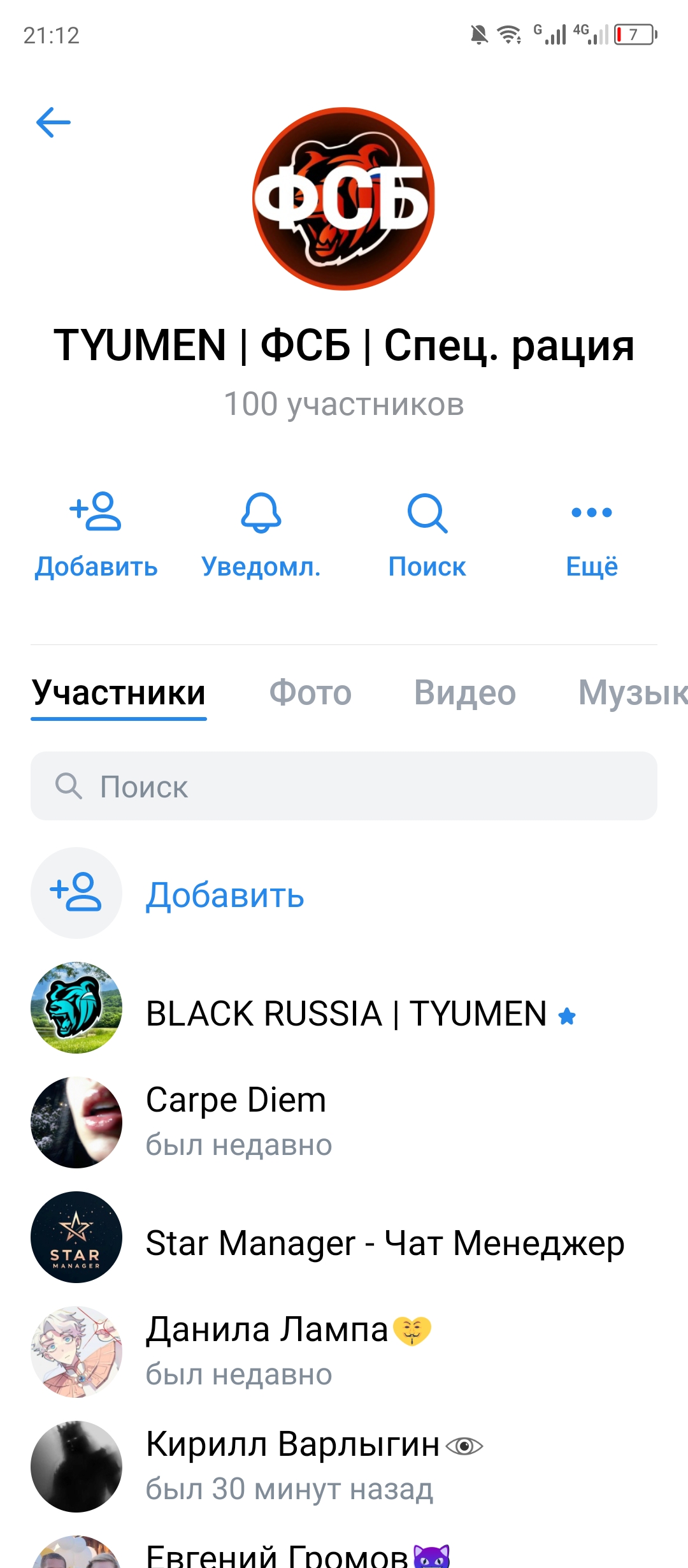Tap the Добавить action under the chat title

coord(96,534)
